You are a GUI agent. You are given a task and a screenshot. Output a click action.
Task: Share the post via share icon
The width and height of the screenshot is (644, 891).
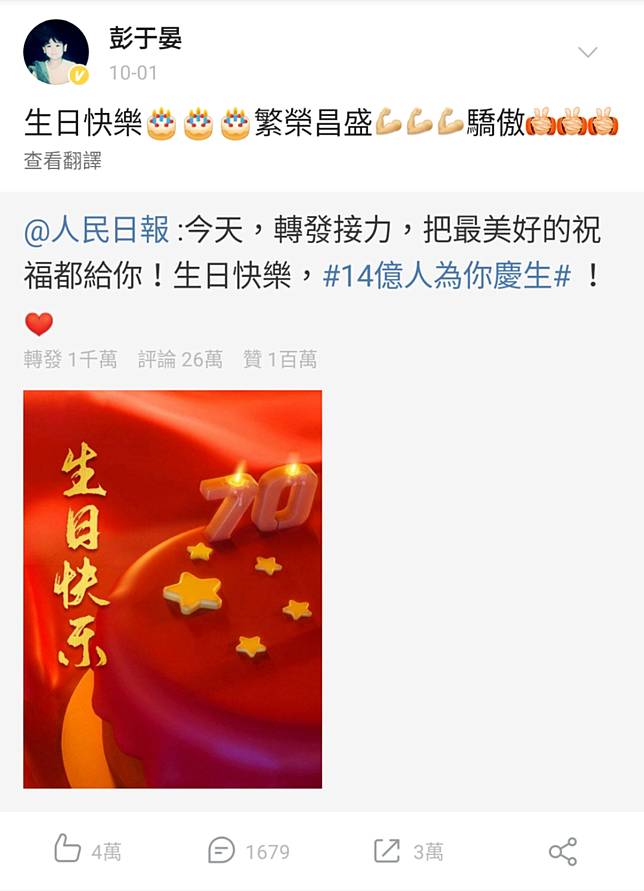[563, 851]
